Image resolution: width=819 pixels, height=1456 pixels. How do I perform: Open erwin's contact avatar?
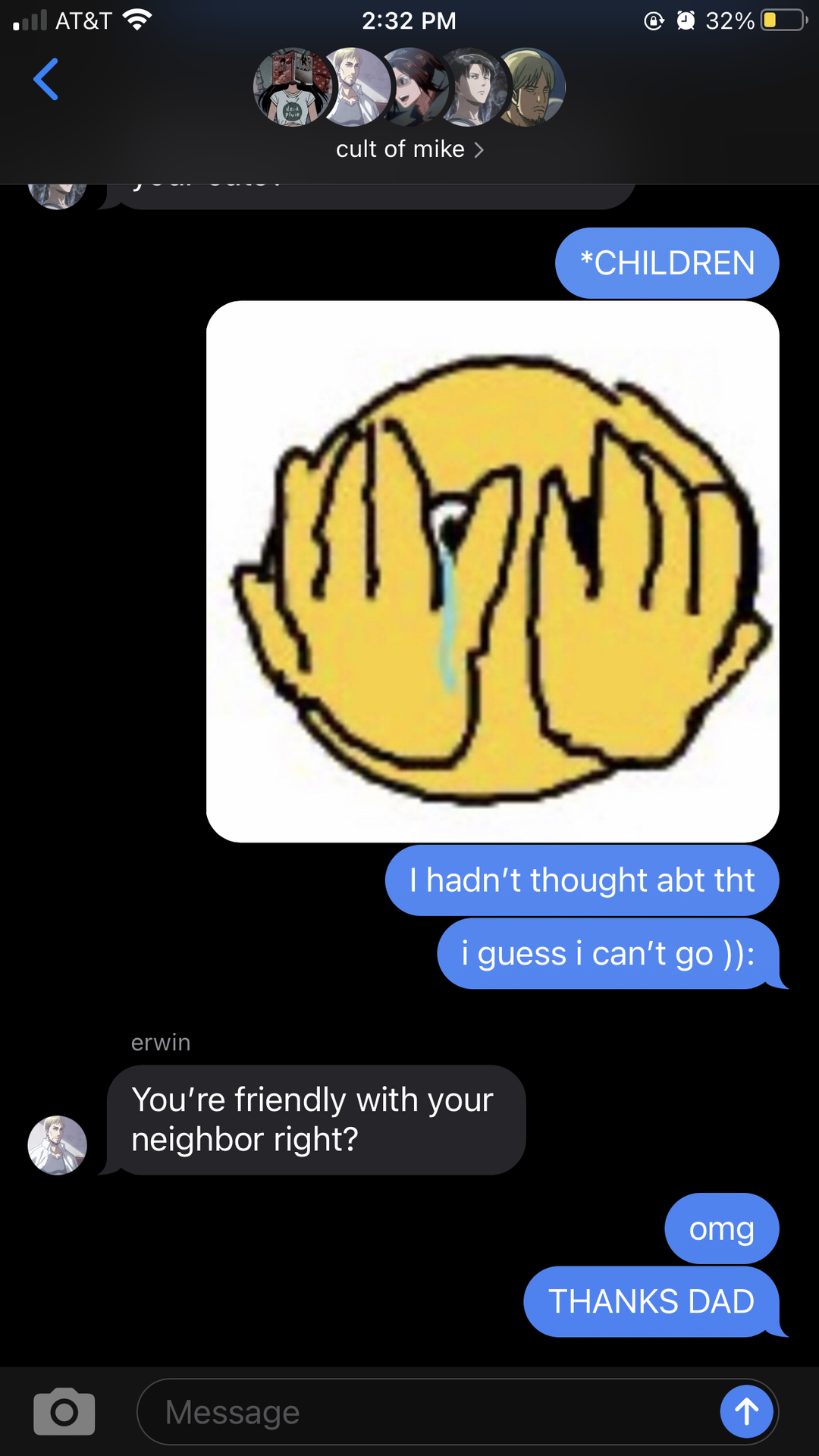[58, 1145]
